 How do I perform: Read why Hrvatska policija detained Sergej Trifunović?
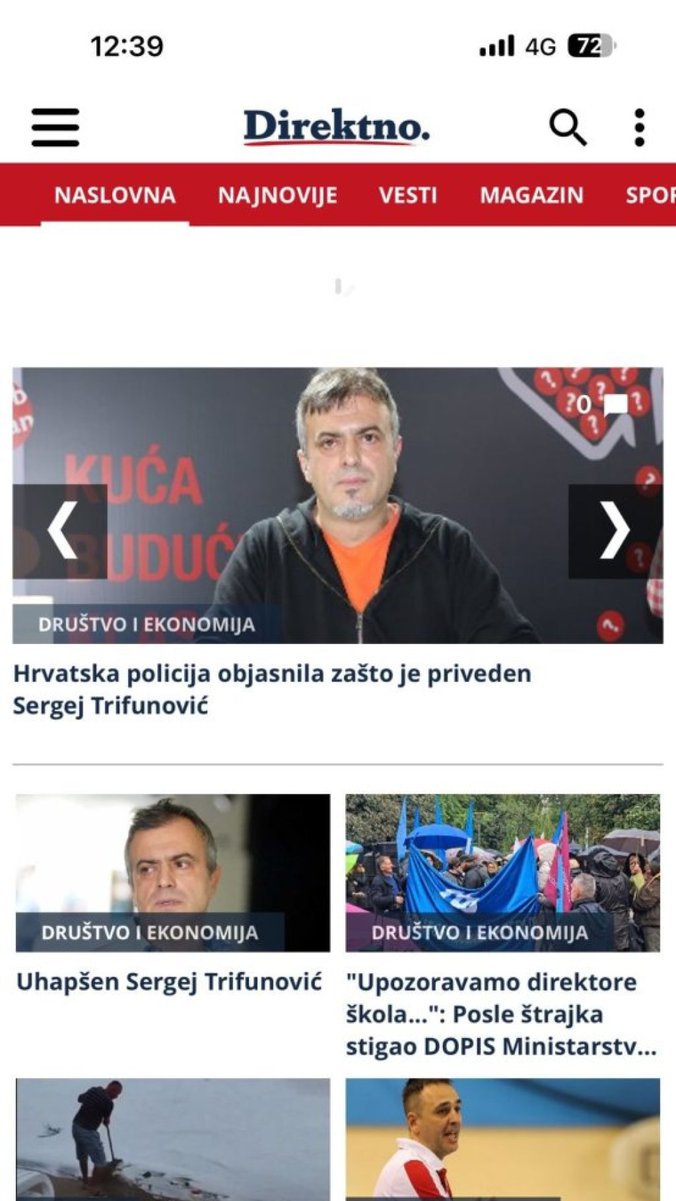(x=271, y=689)
